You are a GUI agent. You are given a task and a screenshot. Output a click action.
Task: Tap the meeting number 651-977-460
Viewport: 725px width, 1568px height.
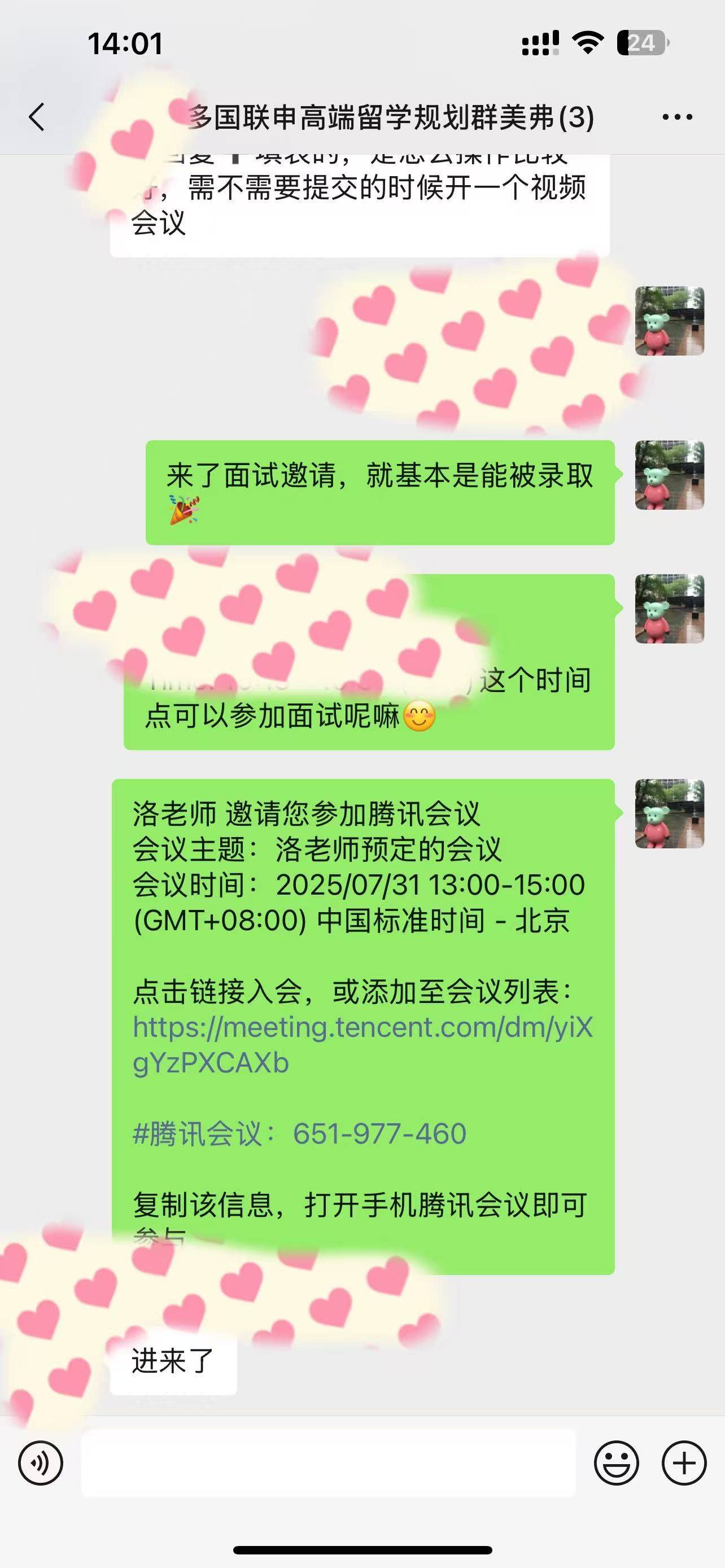(x=379, y=1134)
